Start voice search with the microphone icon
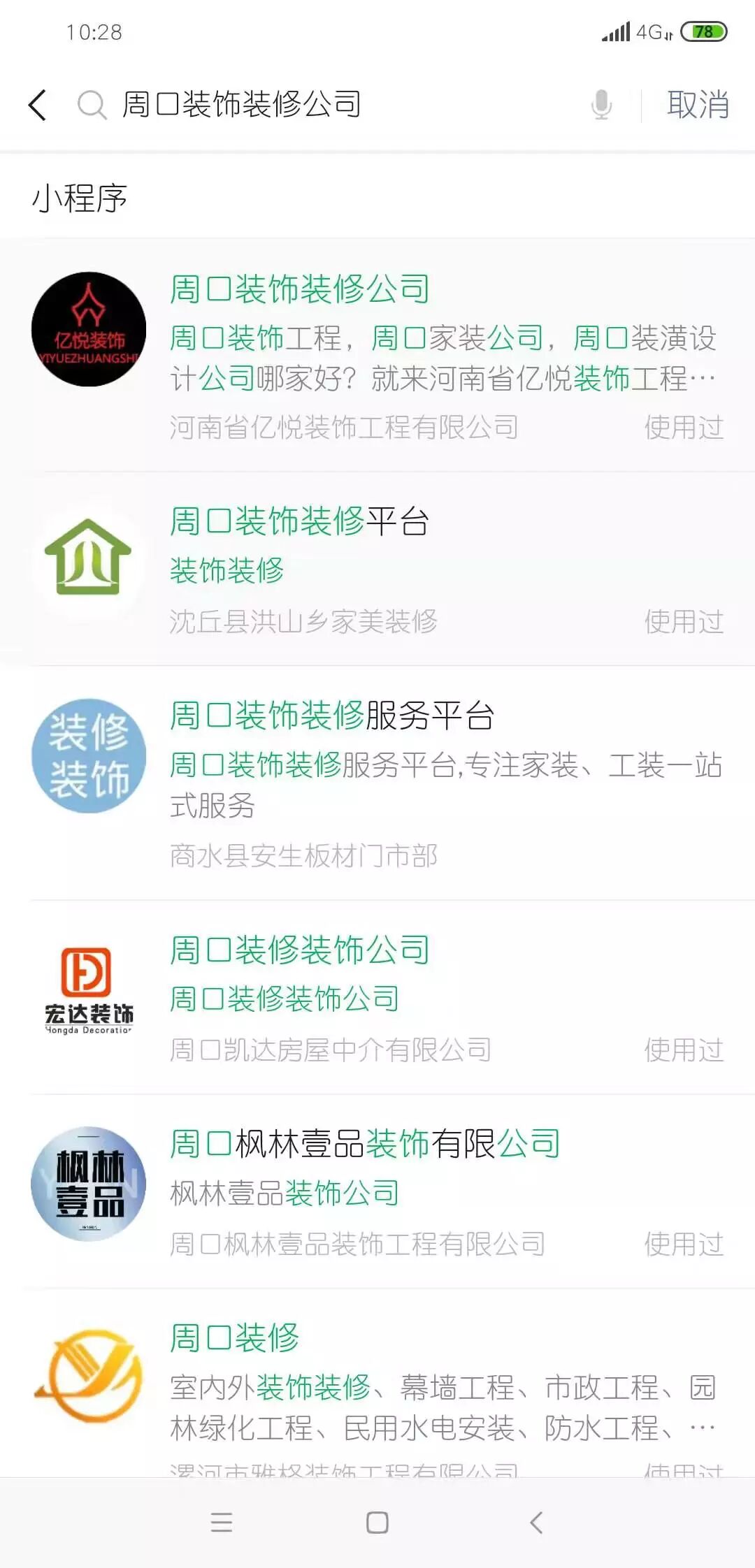This screenshot has height=1568, width=755. [x=601, y=105]
